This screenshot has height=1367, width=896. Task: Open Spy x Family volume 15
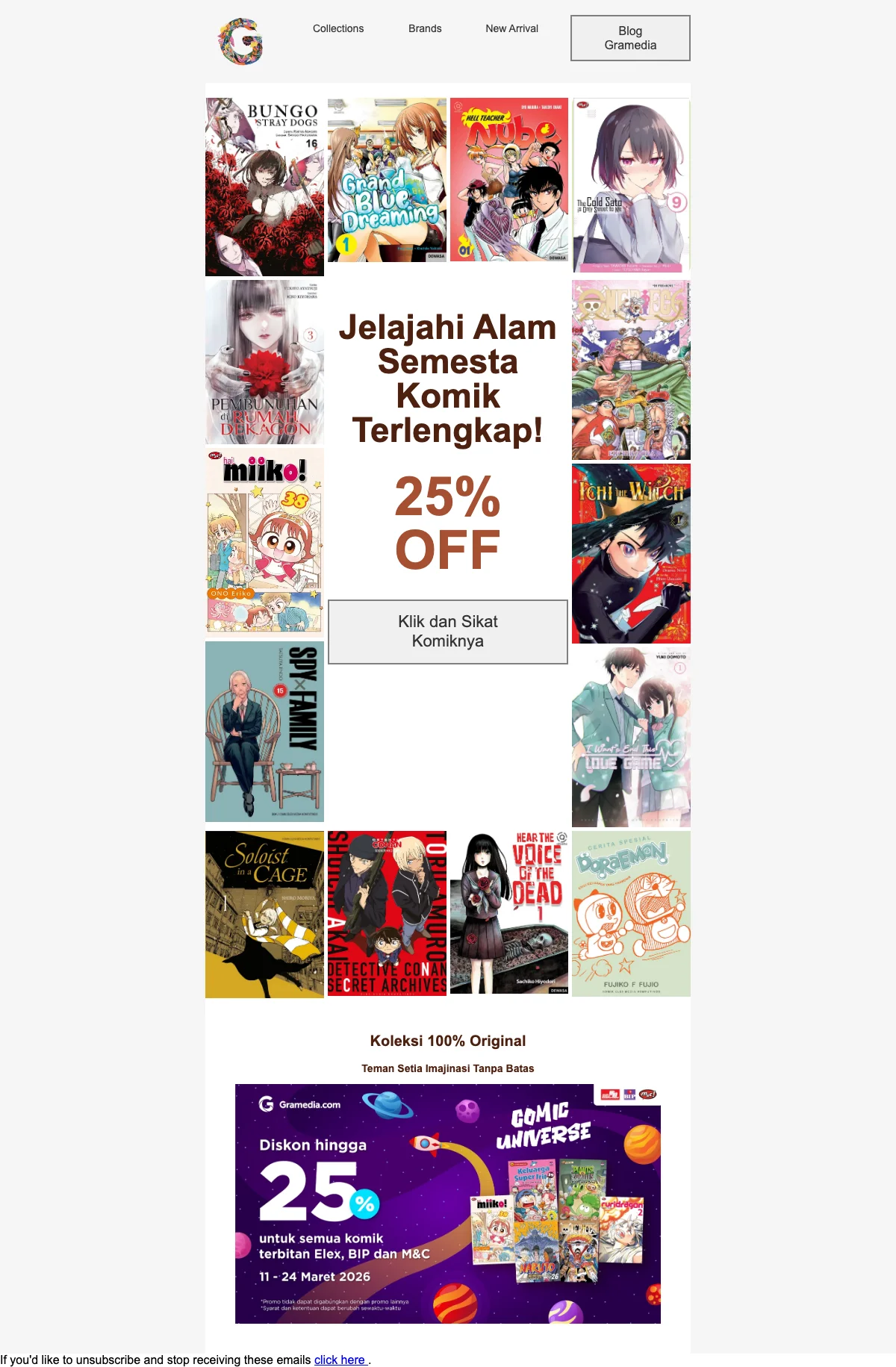pyautogui.click(x=264, y=732)
